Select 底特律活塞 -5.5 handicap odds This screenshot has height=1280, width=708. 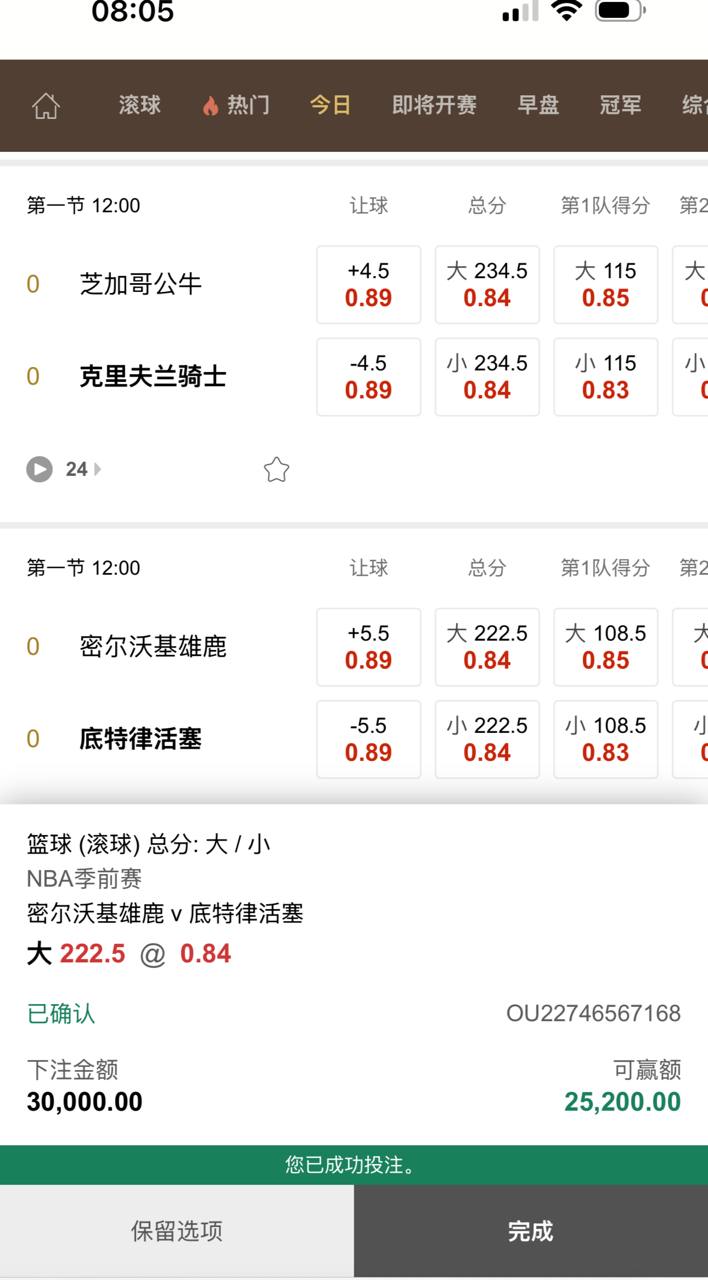click(x=368, y=739)
